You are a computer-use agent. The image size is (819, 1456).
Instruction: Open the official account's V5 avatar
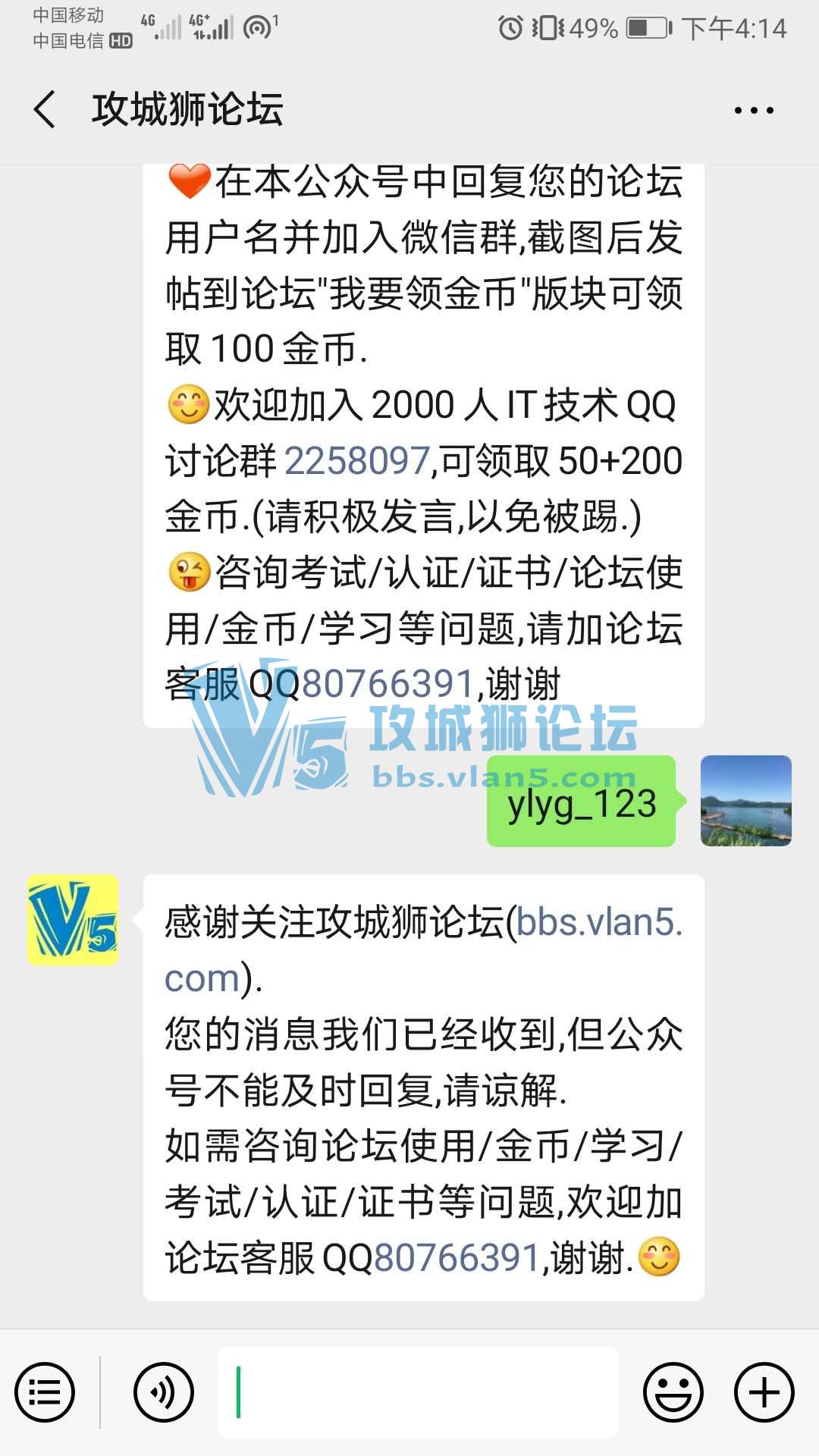[73, 920]
